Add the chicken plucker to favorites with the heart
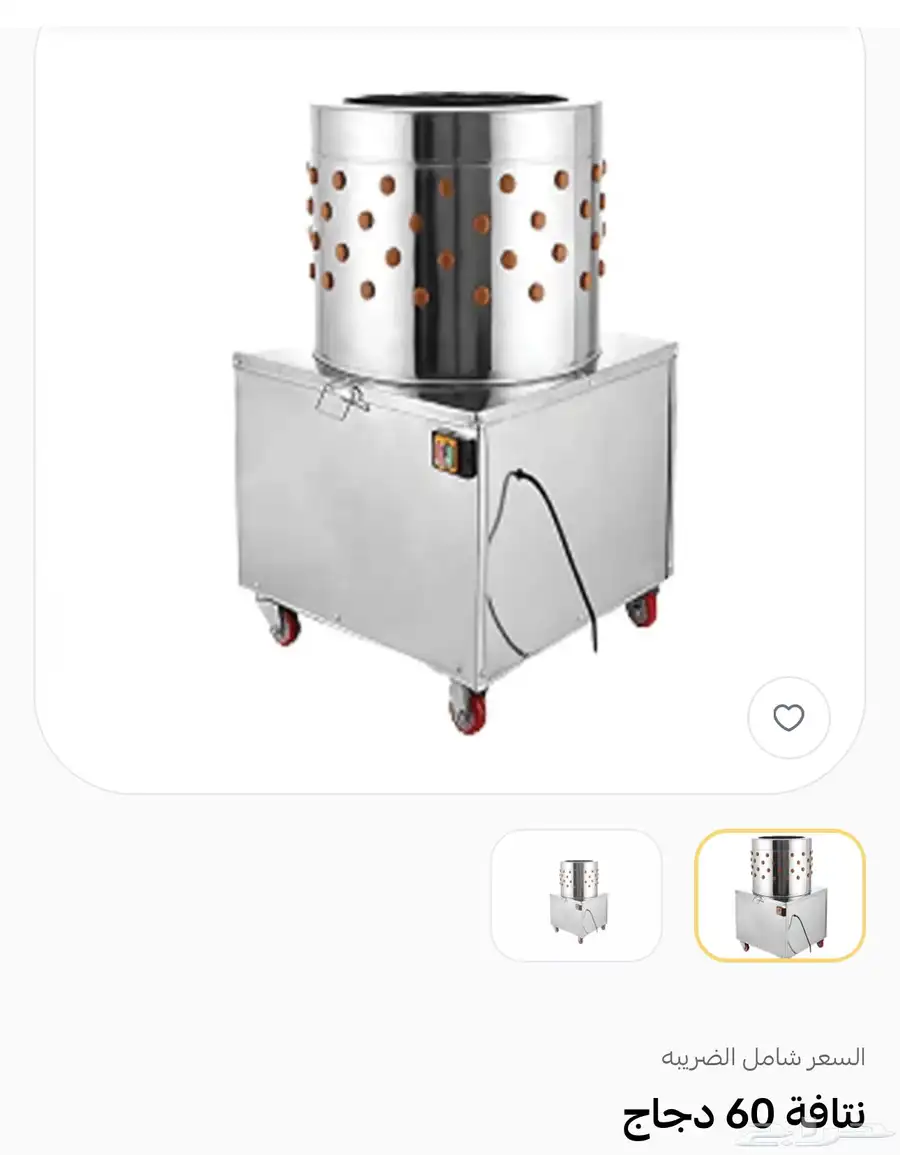The width and height of the screenshot is (900, 1155). click(x=789, y=717)
